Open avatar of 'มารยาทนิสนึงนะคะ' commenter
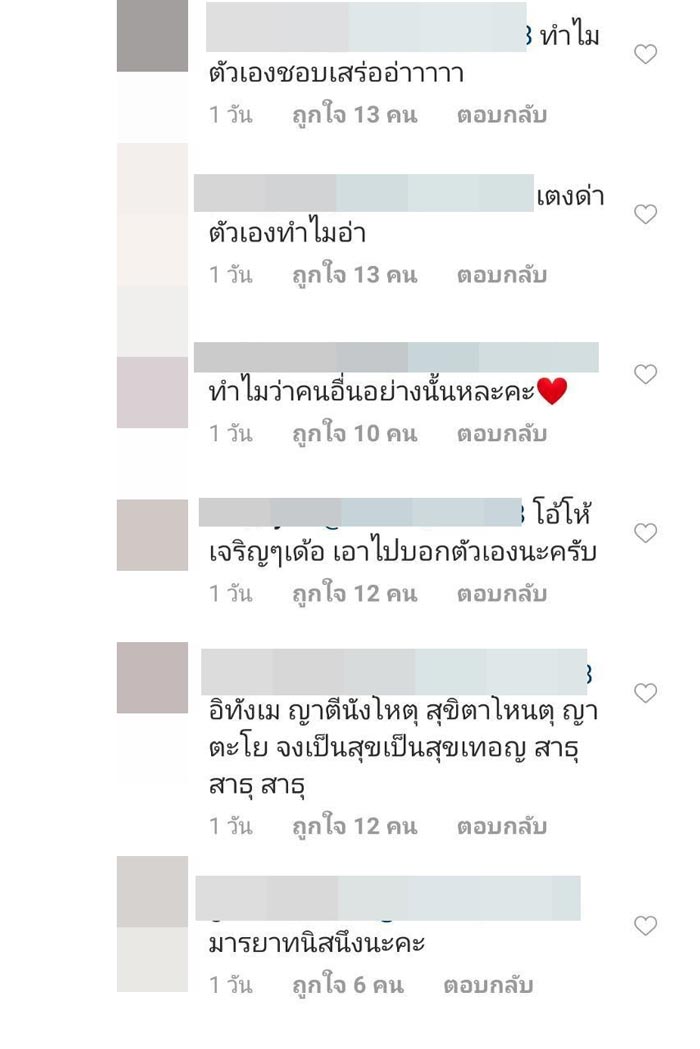The height and width of the screenshot is (1049, 700). [152, 892]
